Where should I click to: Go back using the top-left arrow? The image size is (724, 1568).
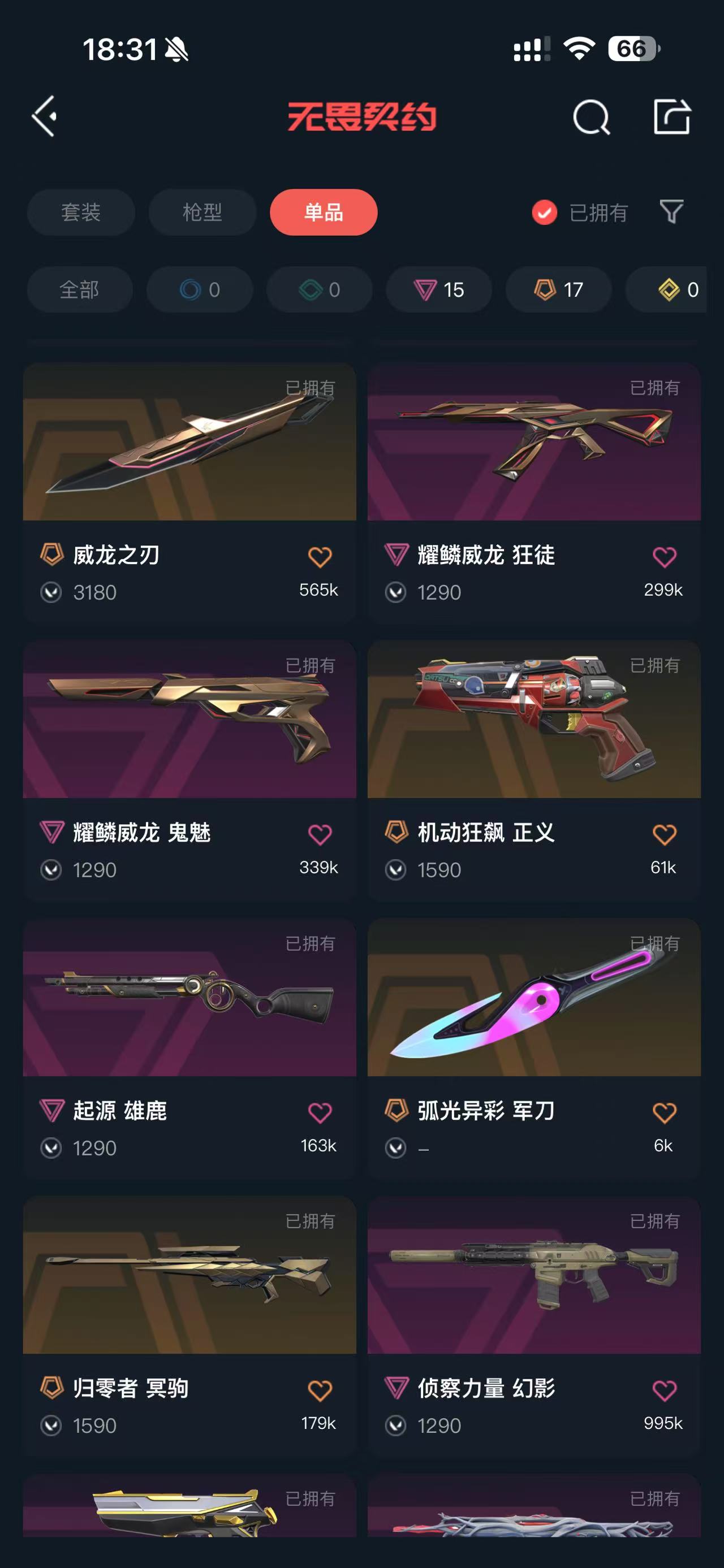(x=45, y=116)
